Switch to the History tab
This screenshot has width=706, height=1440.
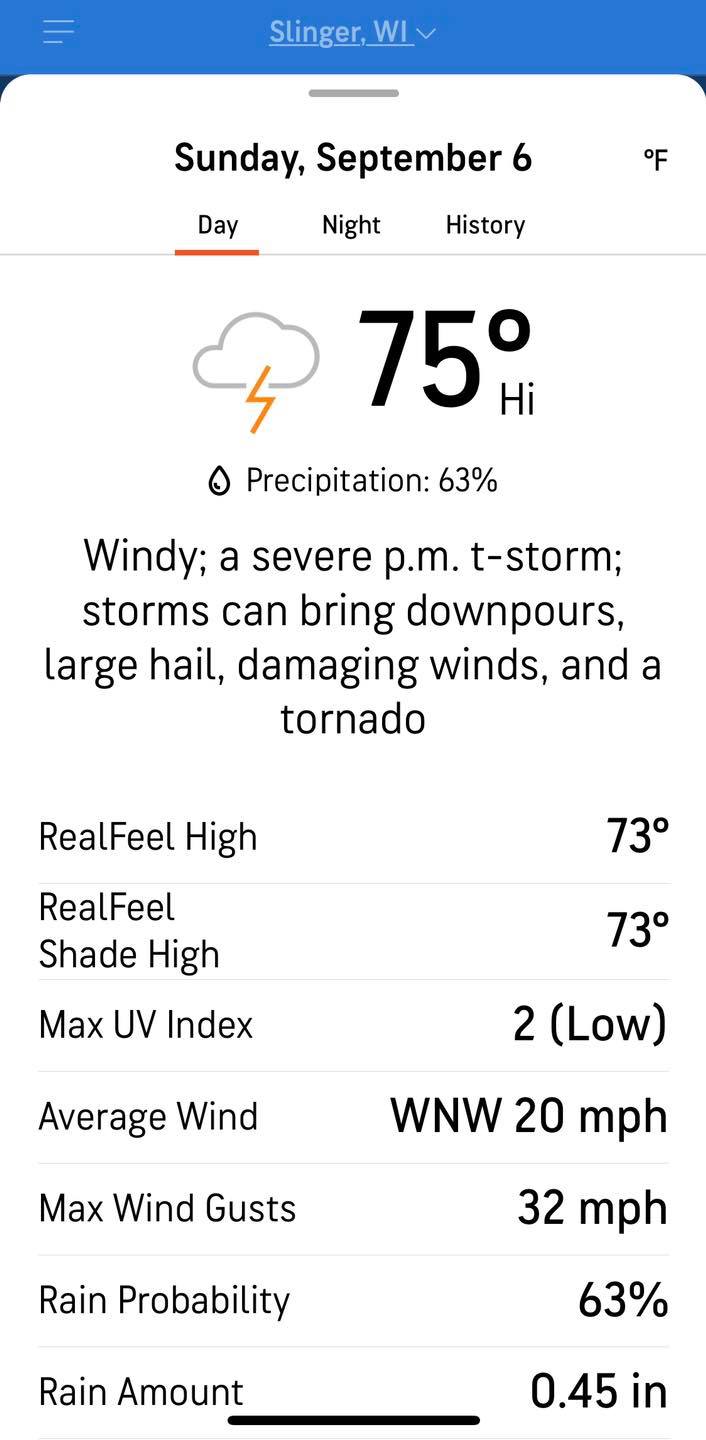click(485, 225)
